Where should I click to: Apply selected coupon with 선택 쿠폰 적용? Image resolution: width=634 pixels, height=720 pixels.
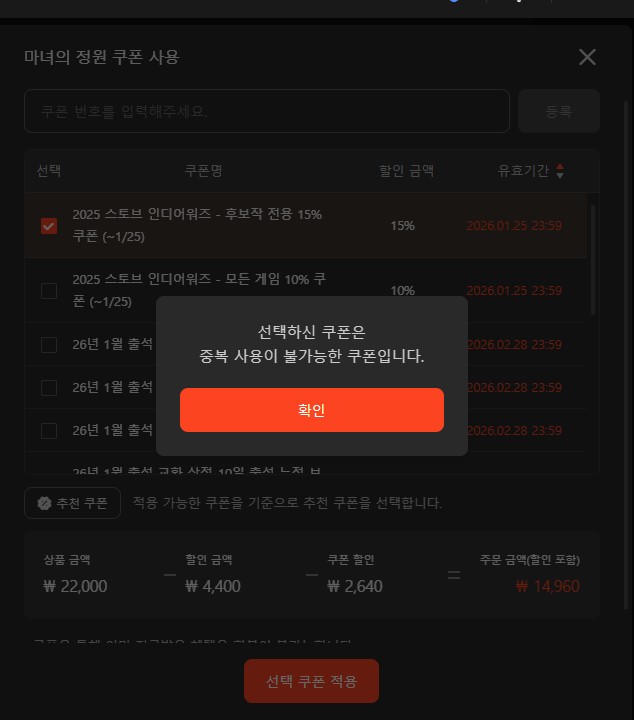[x=311, y=682]
